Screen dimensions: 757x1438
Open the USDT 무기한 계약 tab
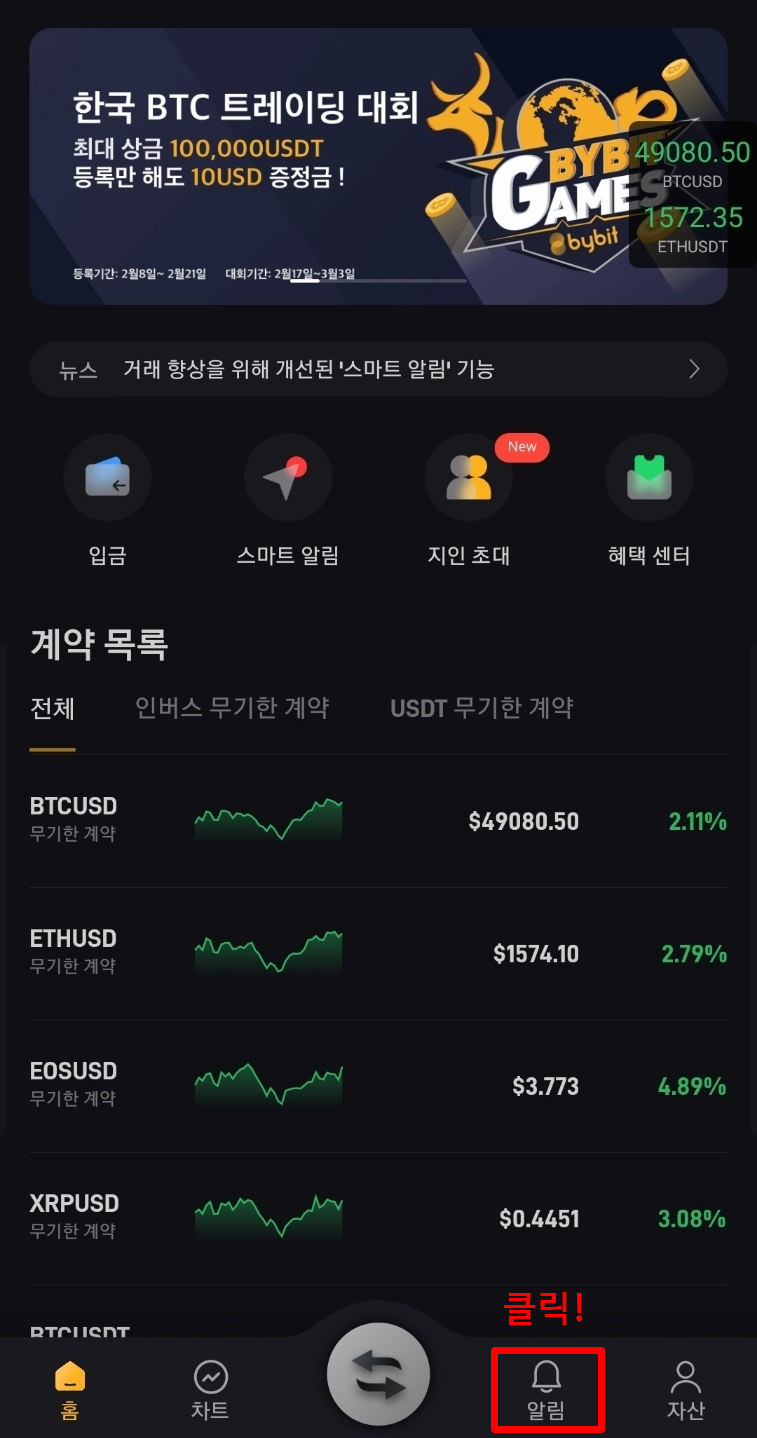(x=481, y=708)
